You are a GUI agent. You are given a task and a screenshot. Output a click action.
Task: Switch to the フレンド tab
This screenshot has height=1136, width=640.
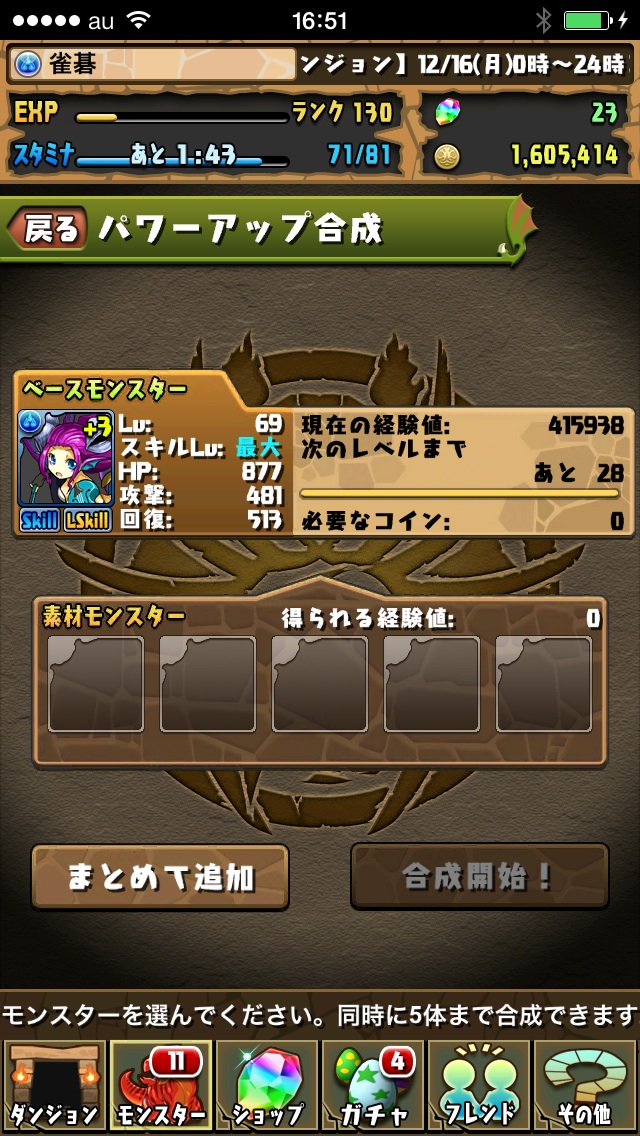[479, 1085]
